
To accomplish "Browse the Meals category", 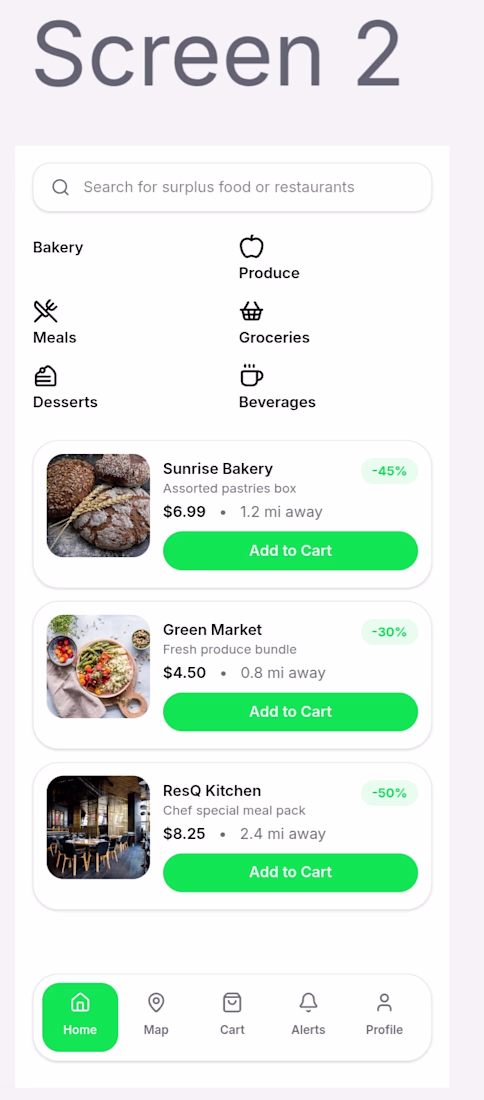I will click(55, 323).
